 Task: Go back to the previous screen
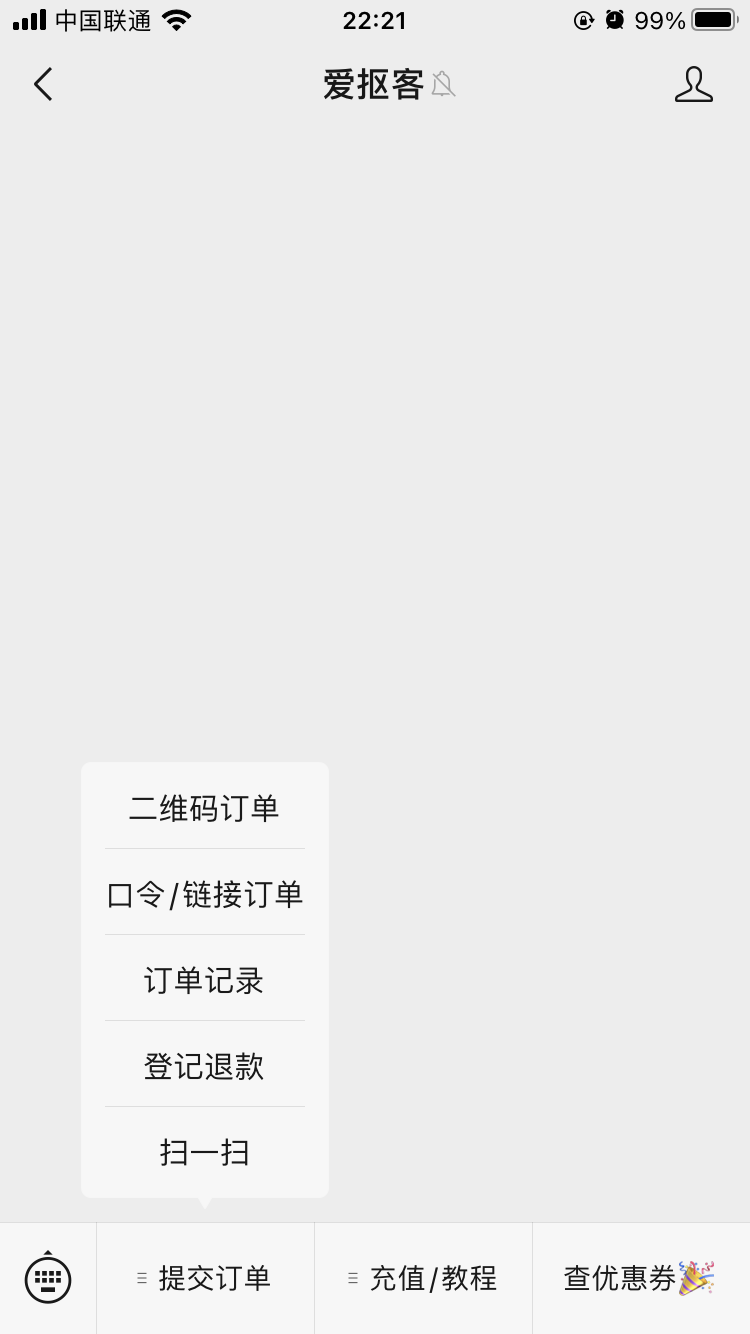click(42, 85)
